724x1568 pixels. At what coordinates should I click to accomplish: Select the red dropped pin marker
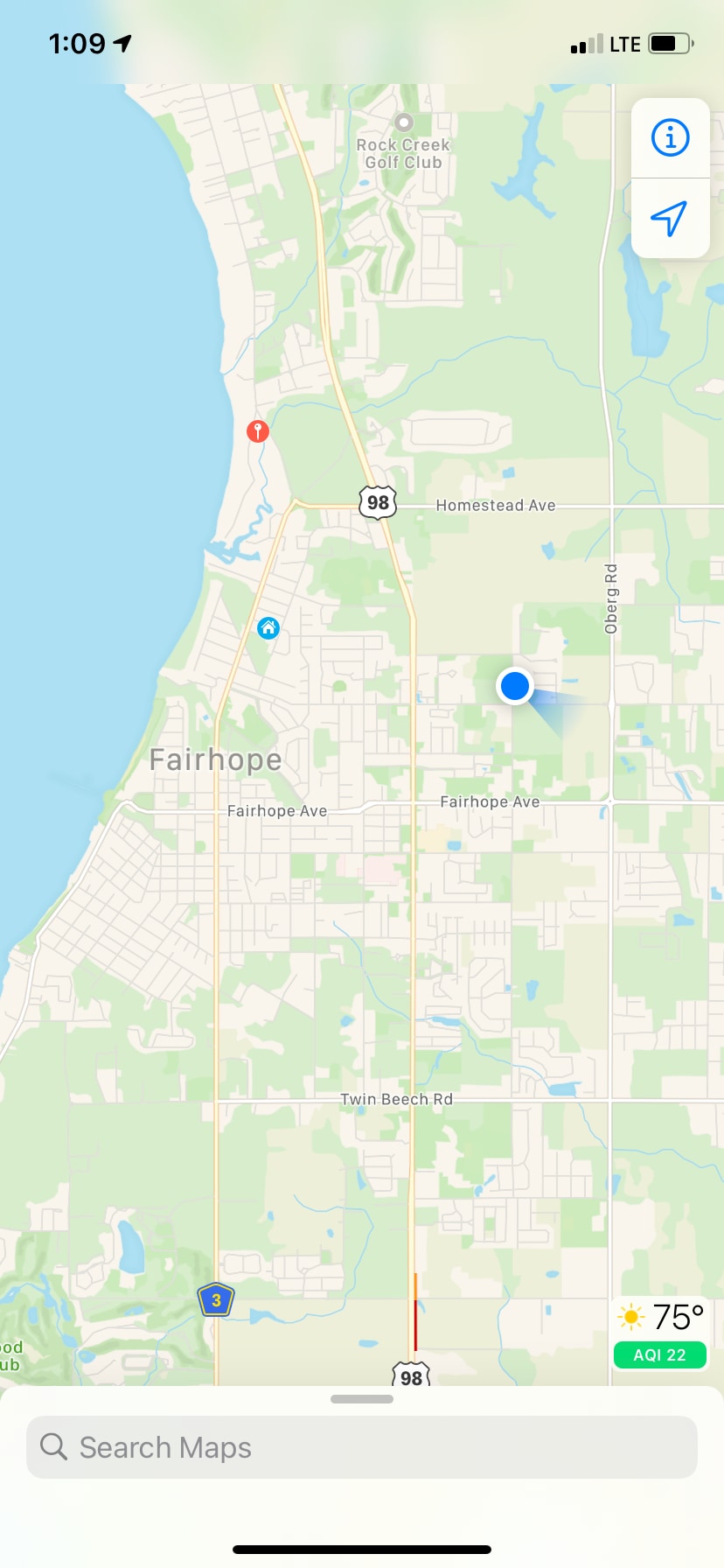click(x=257, y=430)
